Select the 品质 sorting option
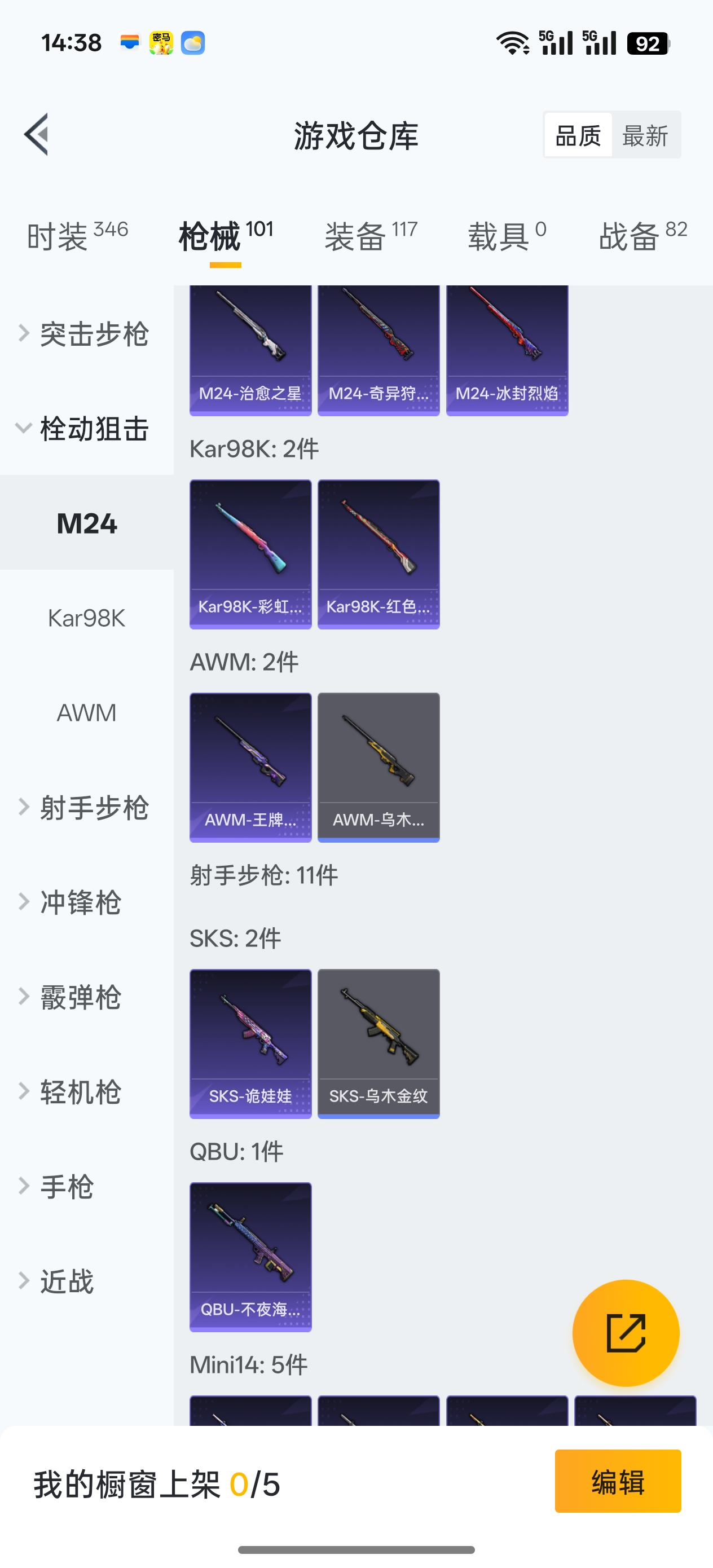Image resolution: width=713 pixels, height=1568 pixels. 578,135
